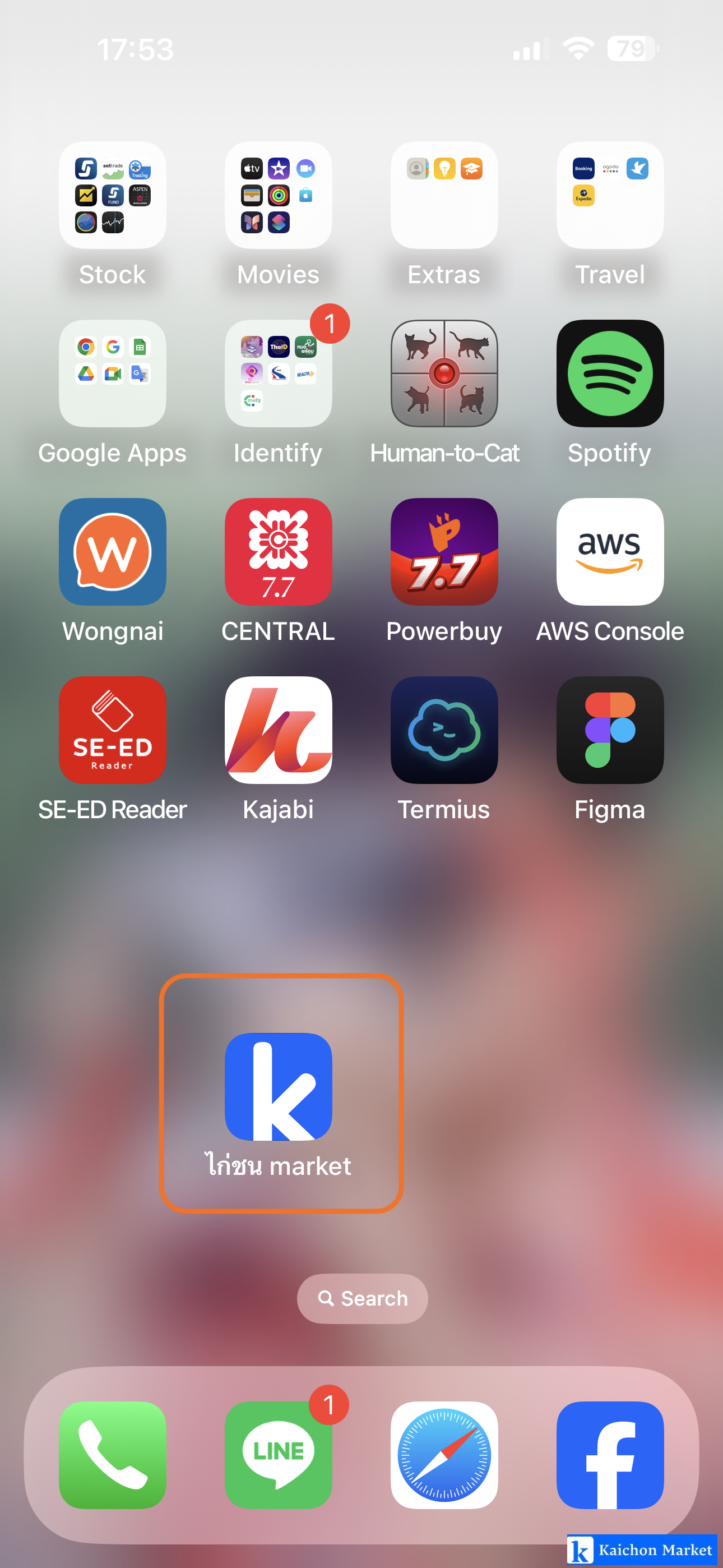The image size is (723, 1568).
Task: Open the Wongnai app
Action: tap(113, 552)
